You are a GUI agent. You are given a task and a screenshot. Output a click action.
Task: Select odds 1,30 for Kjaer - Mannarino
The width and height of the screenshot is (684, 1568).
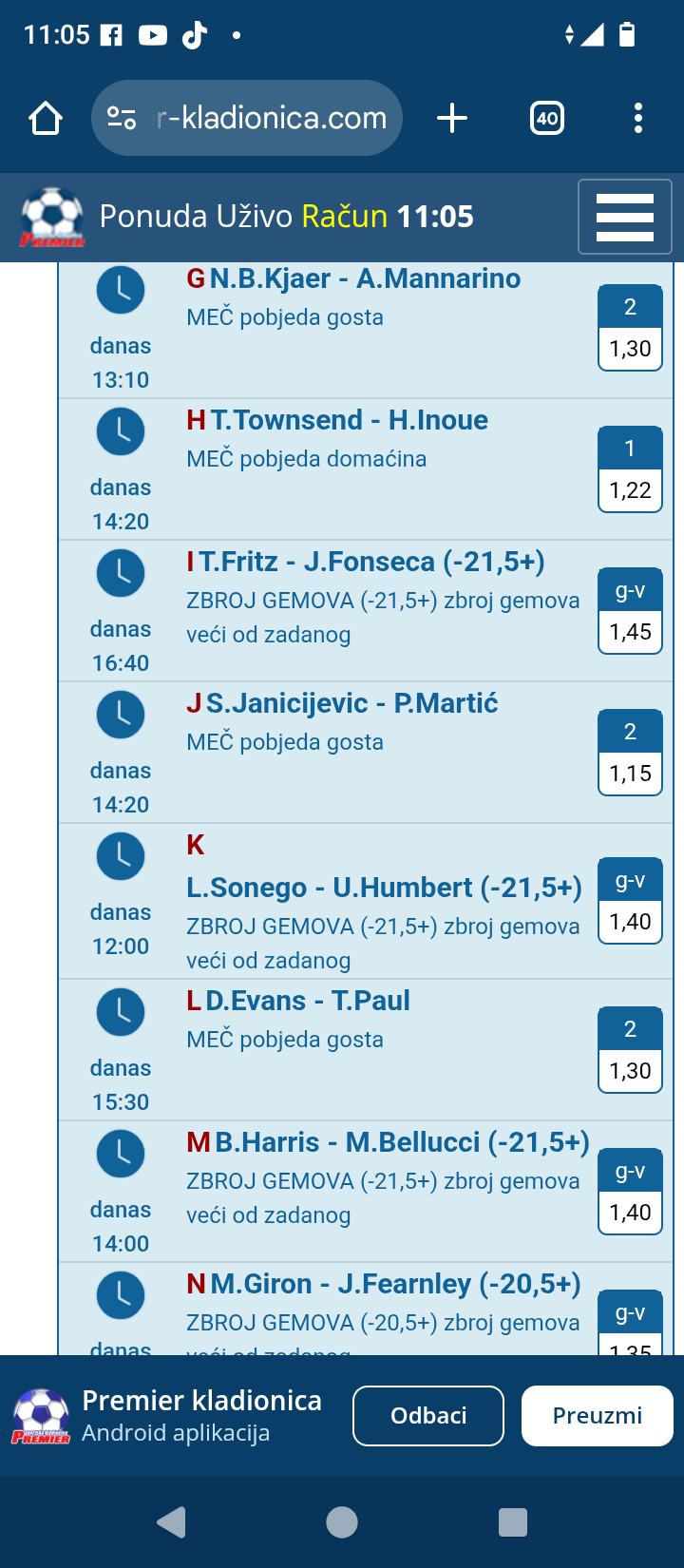(630, 328)
